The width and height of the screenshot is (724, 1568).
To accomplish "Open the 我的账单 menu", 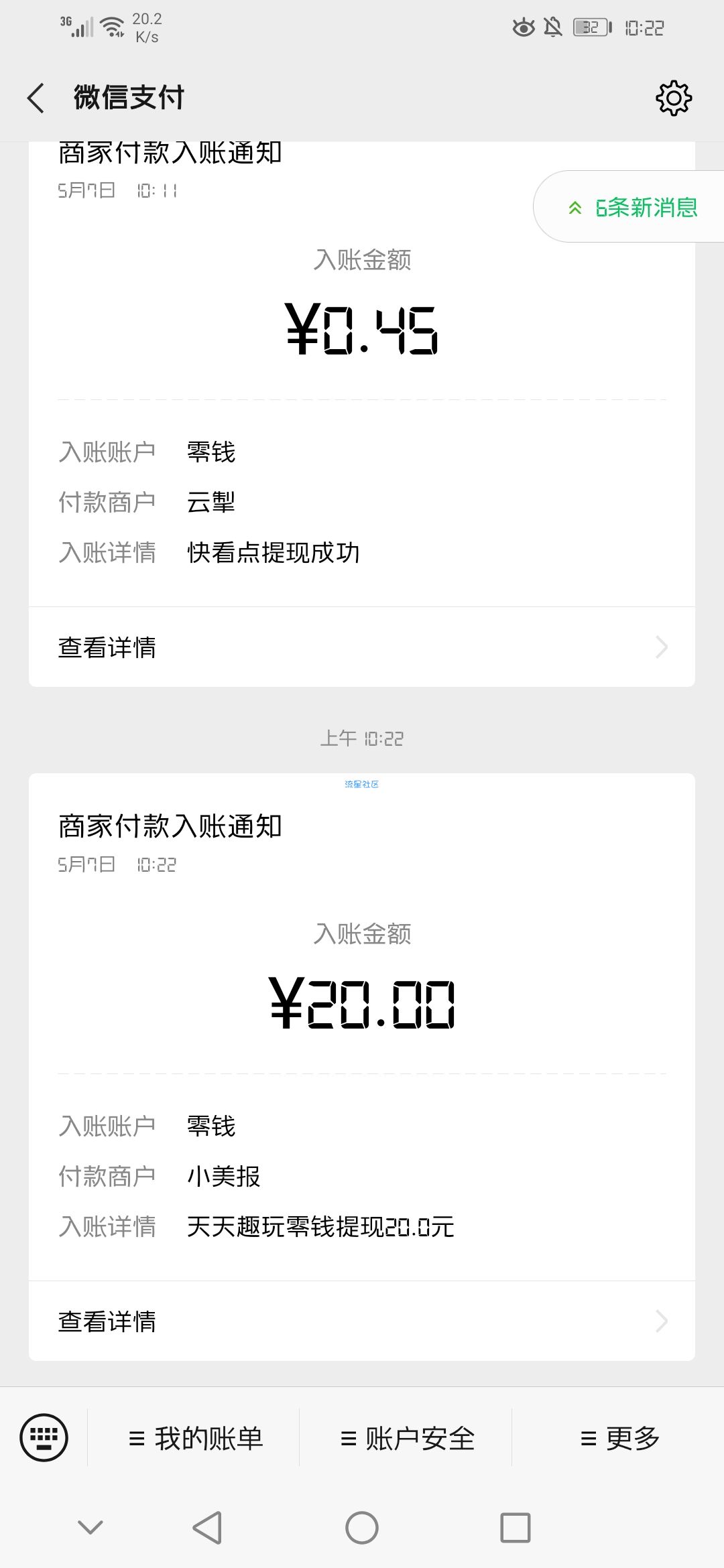I will click(x=194, y=1438).
